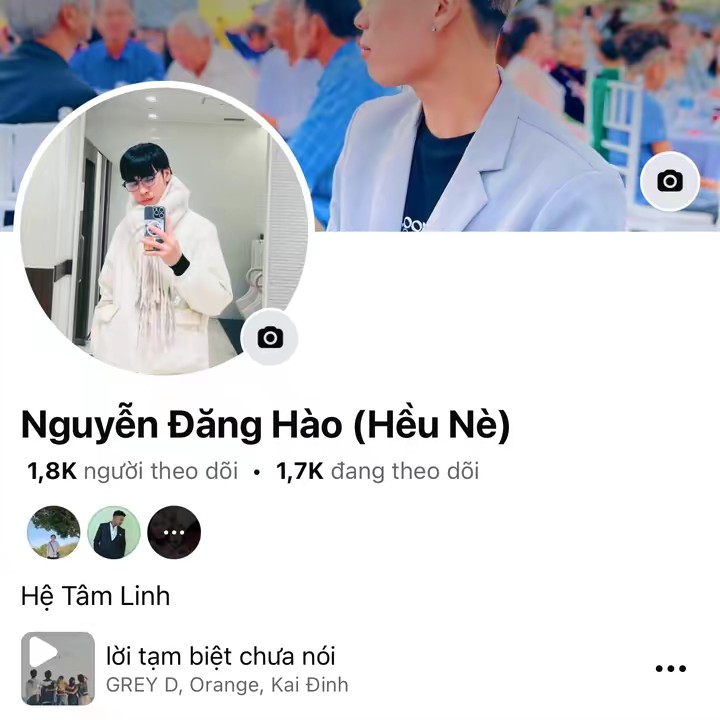View the 1,7K following list
This screenshot has width=720, height=720.
click(377, 471)
